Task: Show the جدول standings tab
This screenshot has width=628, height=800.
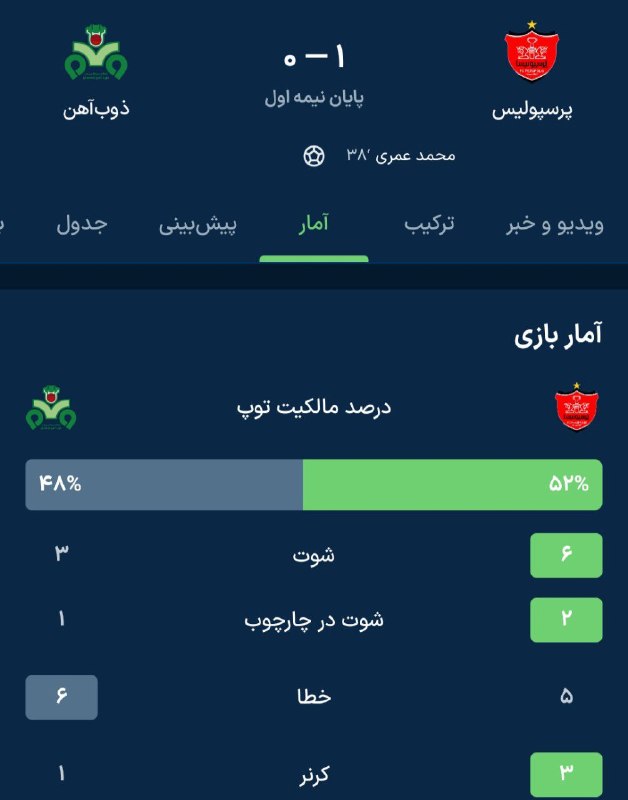Action: coord(81,224)
